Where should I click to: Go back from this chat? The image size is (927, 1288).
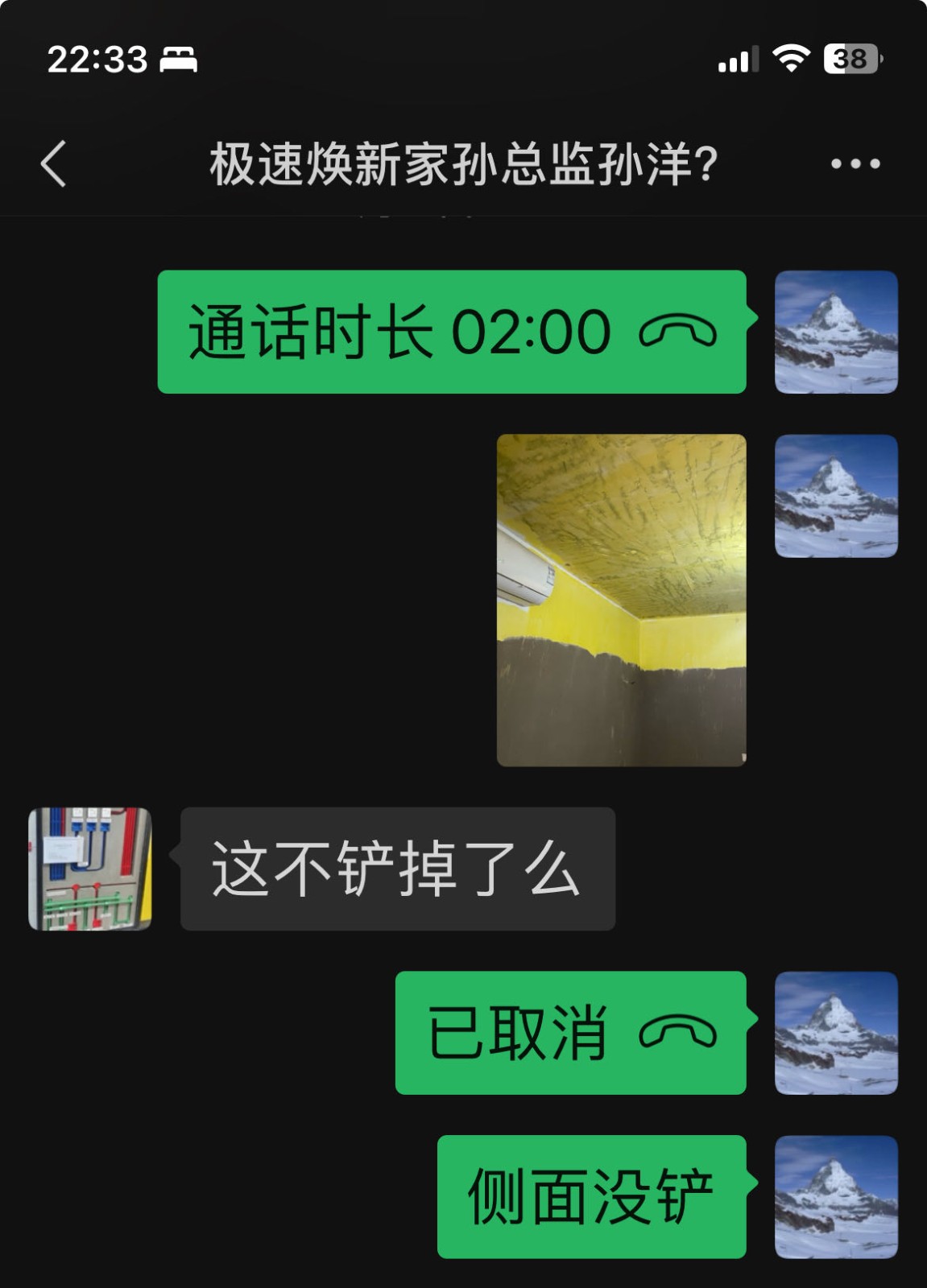click(x=53, y=163)
